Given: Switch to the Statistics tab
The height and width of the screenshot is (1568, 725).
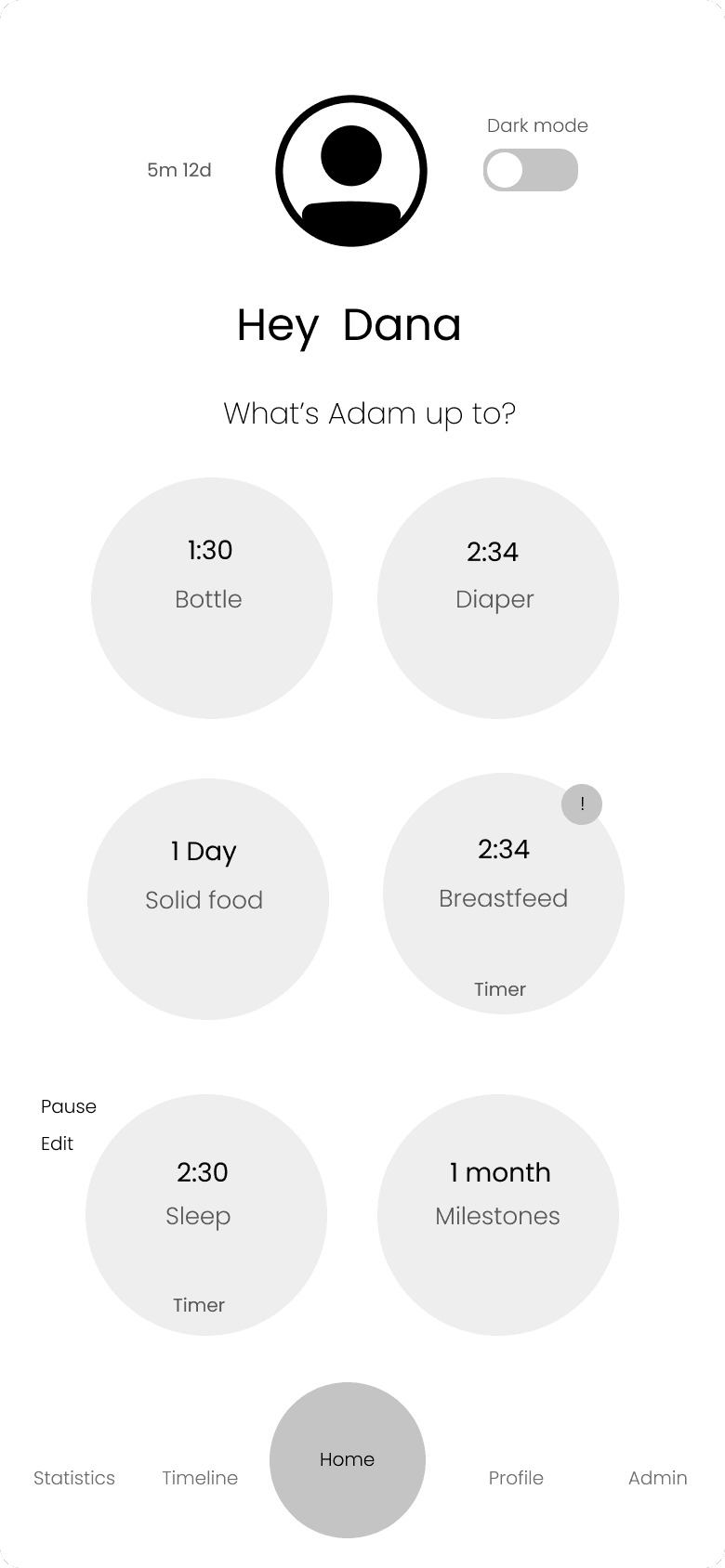Looking at the screenshot, I should pos(74,1478).
